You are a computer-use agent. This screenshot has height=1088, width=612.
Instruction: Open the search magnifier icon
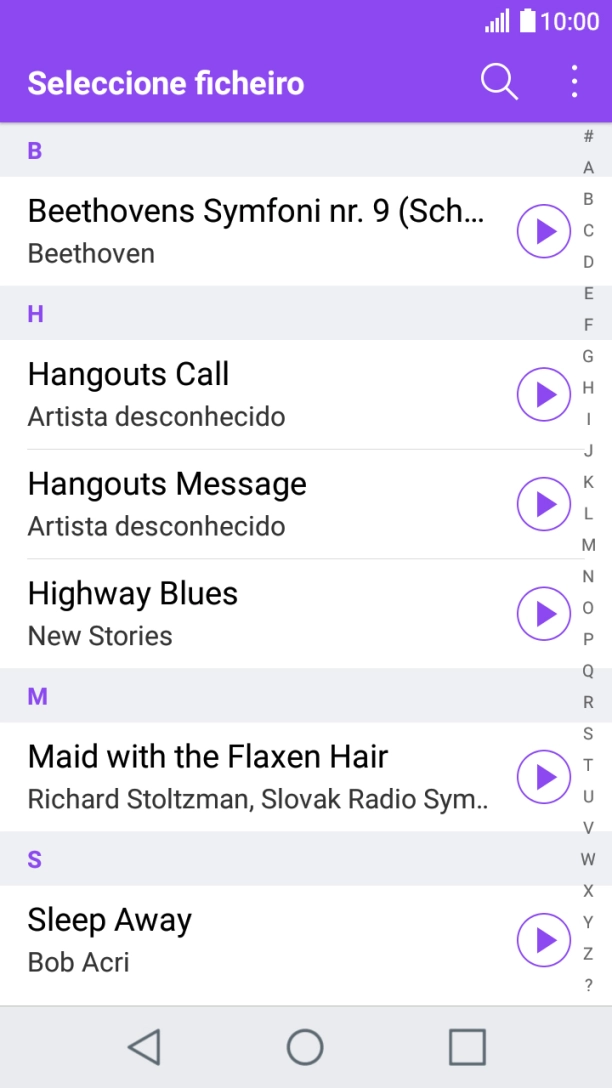(499, 82)
